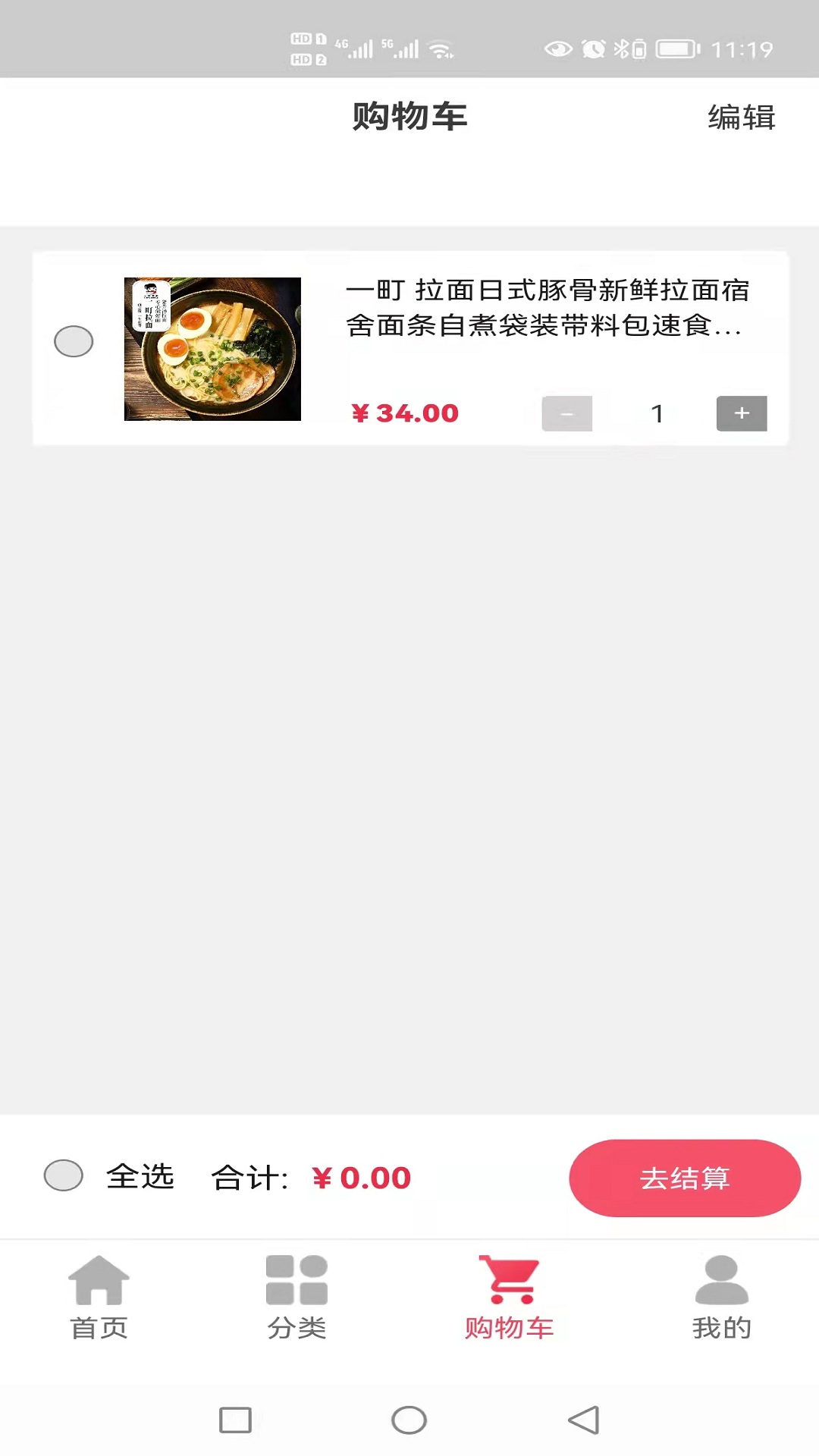The width and height of the screenshot is (819, 1456).
Task: Tap the 购物车 tab
Action: 509,1298
